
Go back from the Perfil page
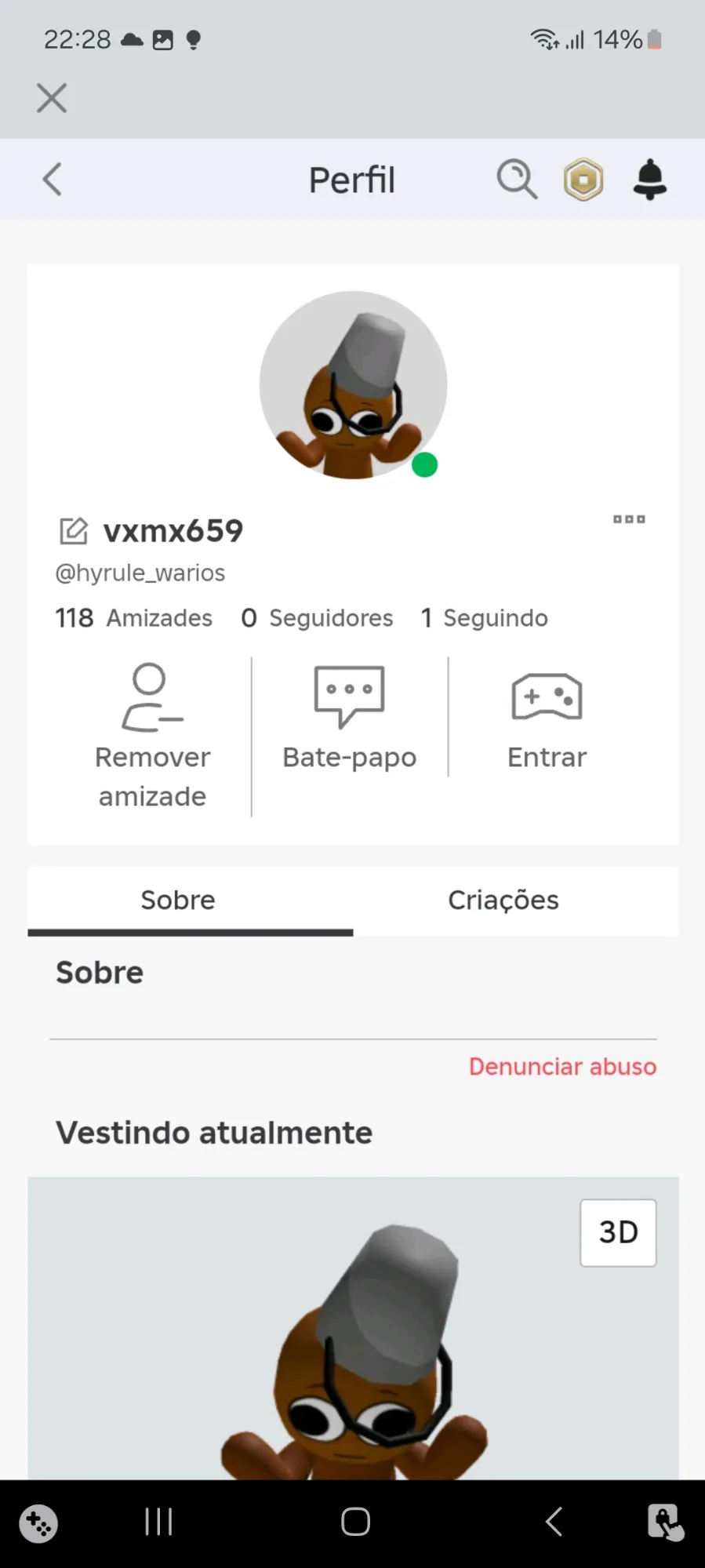point(52,180)
